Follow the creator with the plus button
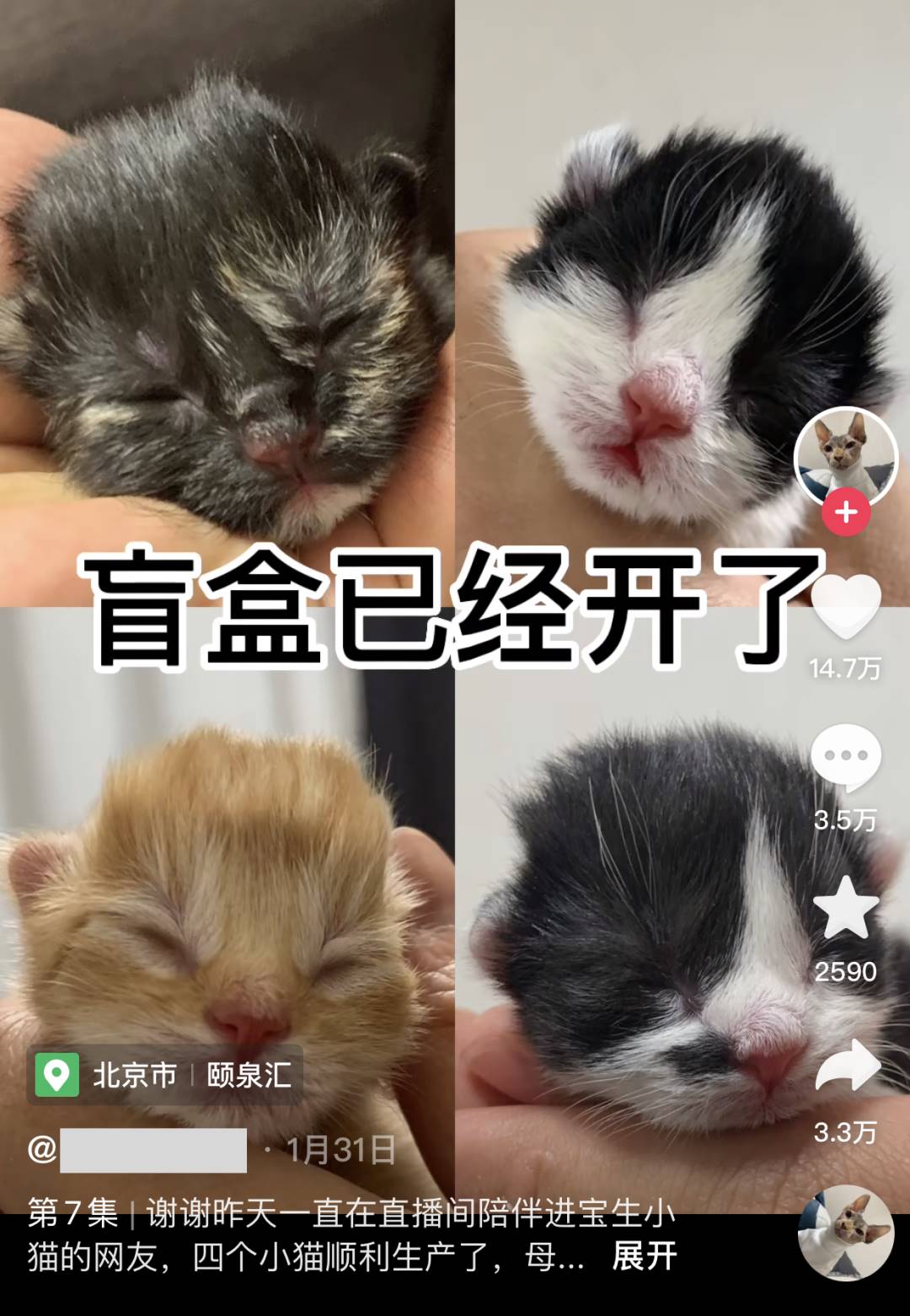The image size is (910, 1316). (846, 512)
